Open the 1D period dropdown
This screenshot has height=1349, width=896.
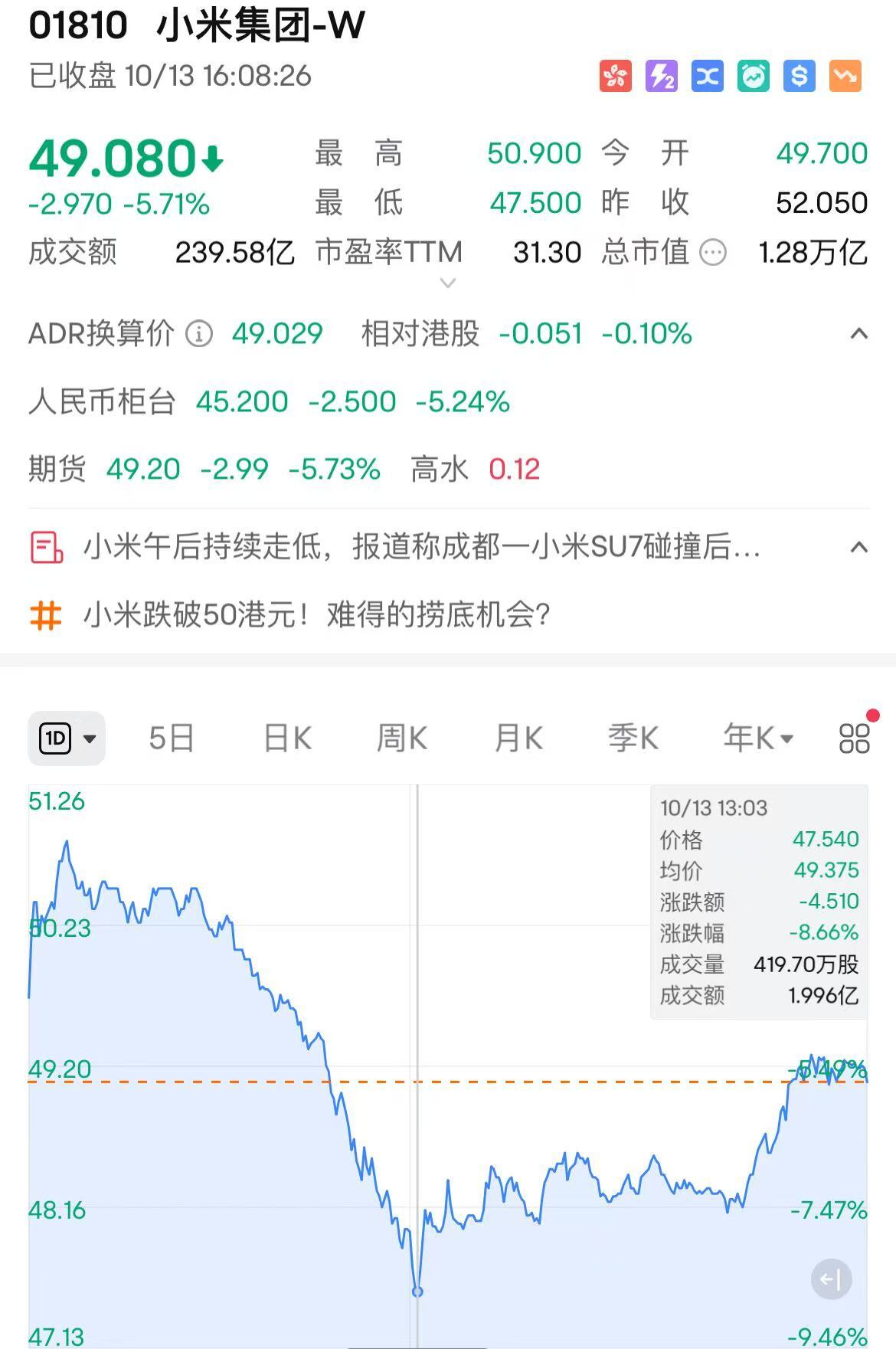point(67,738)
